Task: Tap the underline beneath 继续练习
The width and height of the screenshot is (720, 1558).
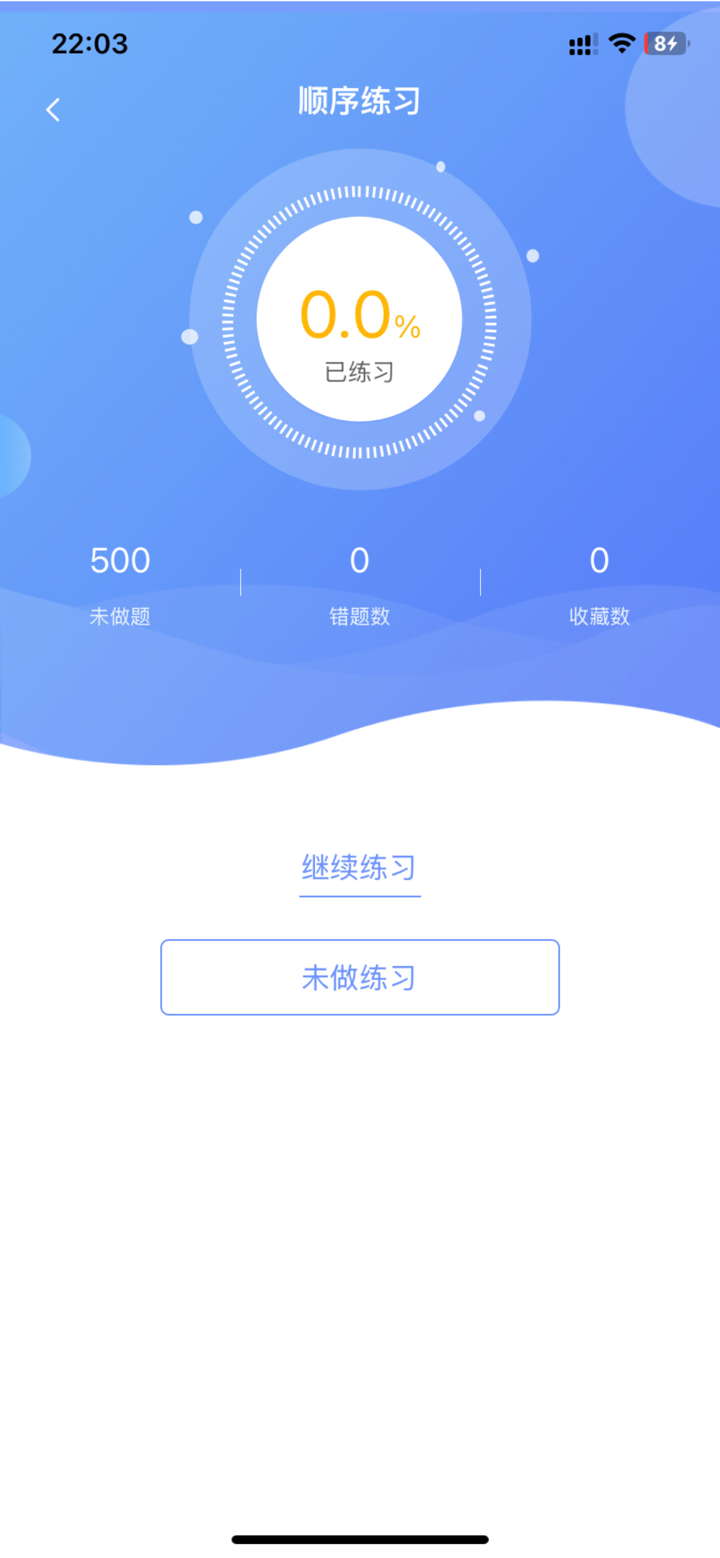Action: coord(359,898)
